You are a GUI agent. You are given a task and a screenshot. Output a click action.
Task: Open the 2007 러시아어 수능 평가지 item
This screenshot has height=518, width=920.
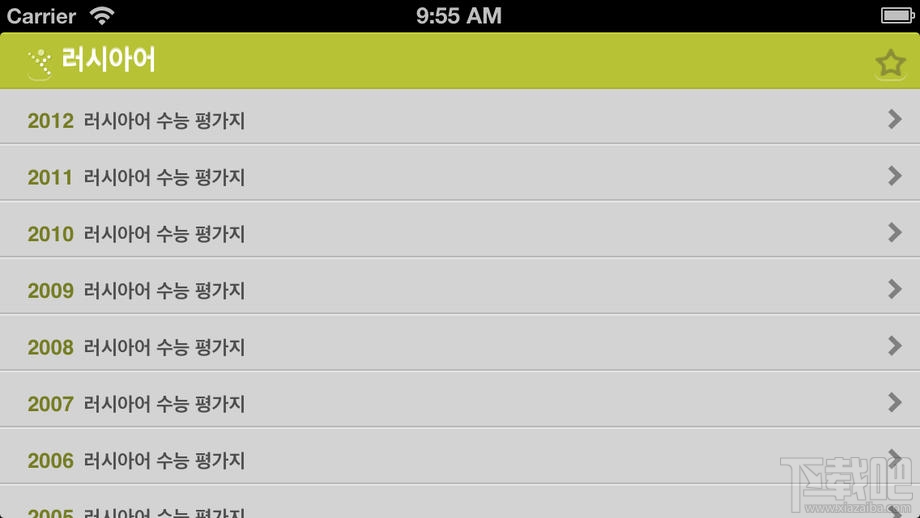460,403
